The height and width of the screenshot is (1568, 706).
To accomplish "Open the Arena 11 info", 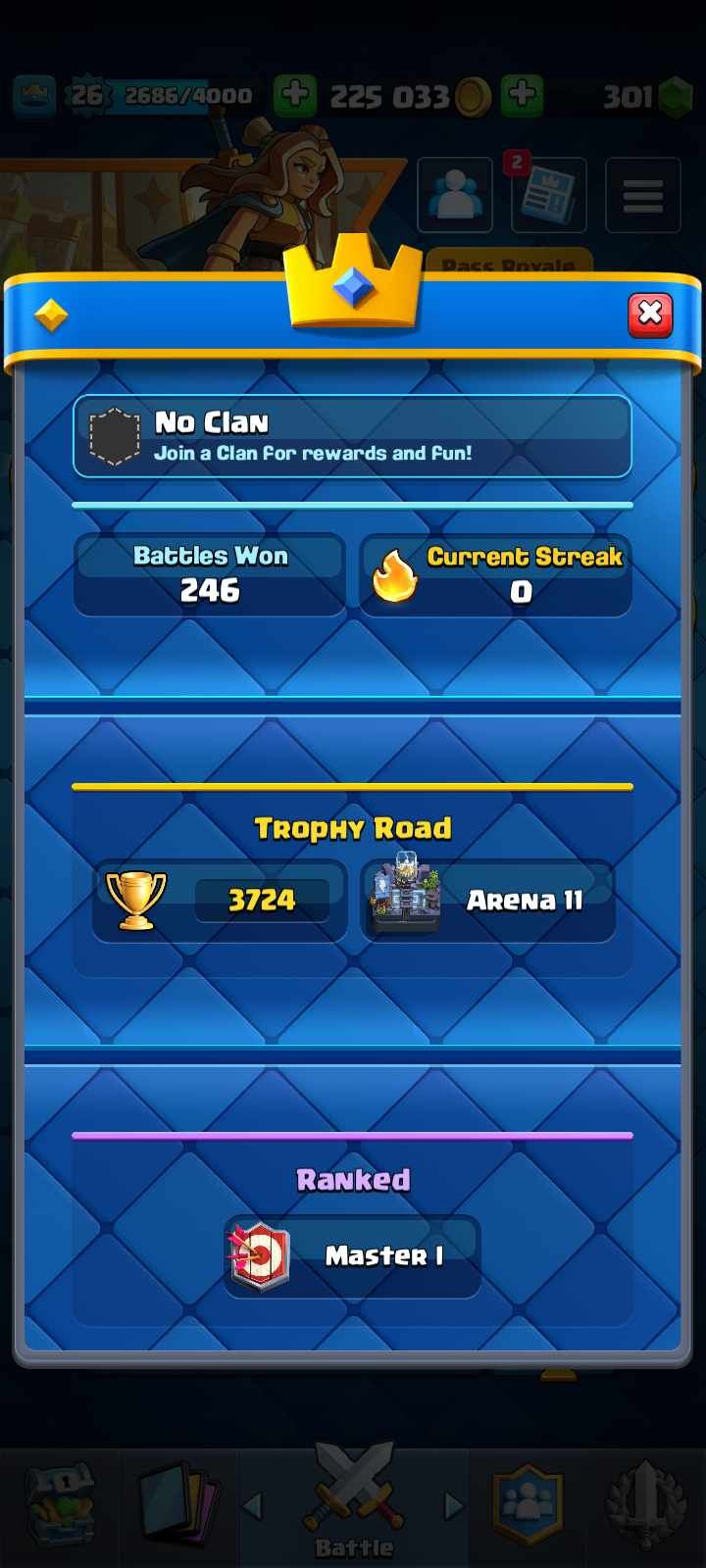I will tap(488, 901).
